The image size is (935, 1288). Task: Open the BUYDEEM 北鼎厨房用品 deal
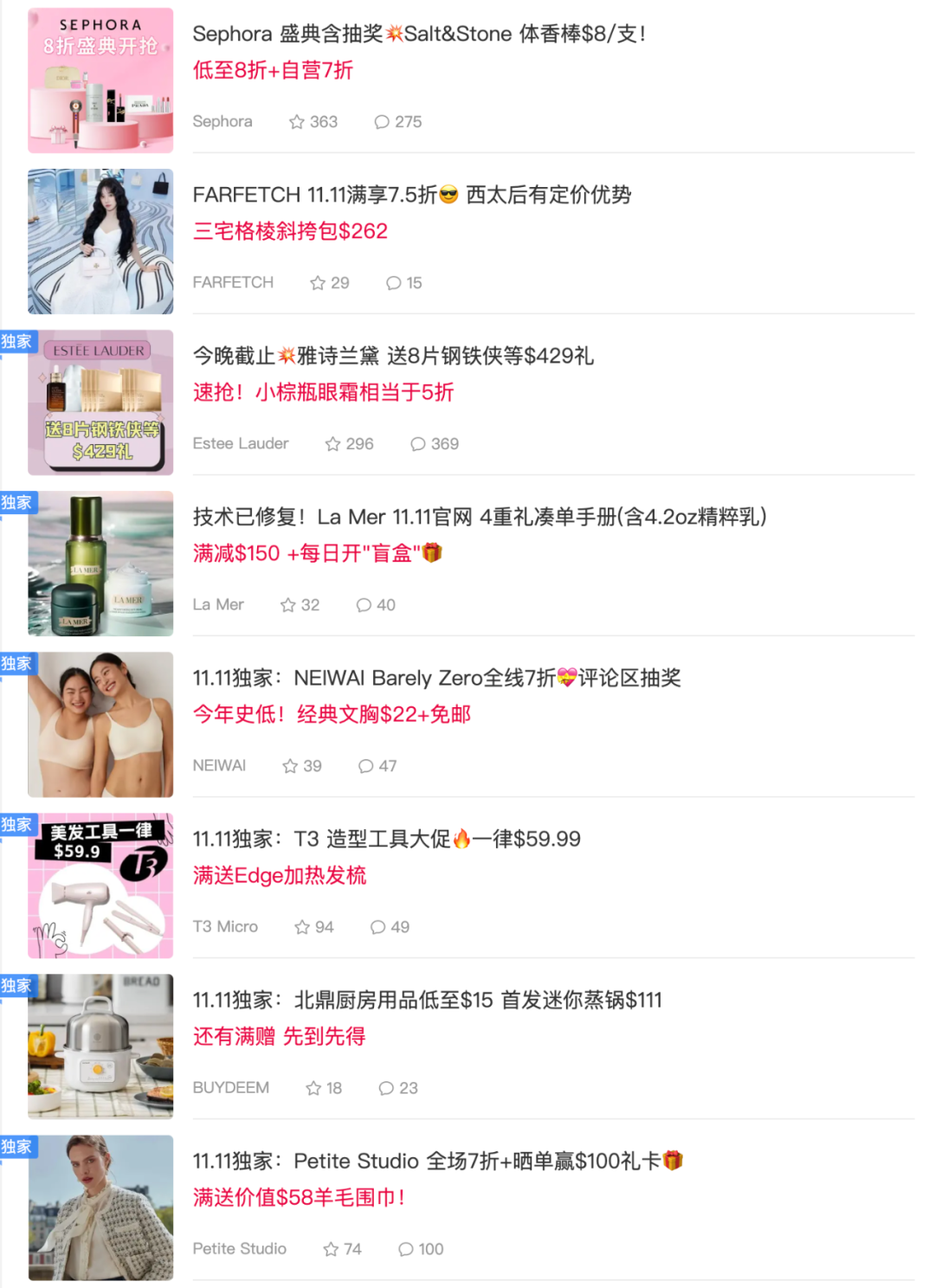[427, 1001]
